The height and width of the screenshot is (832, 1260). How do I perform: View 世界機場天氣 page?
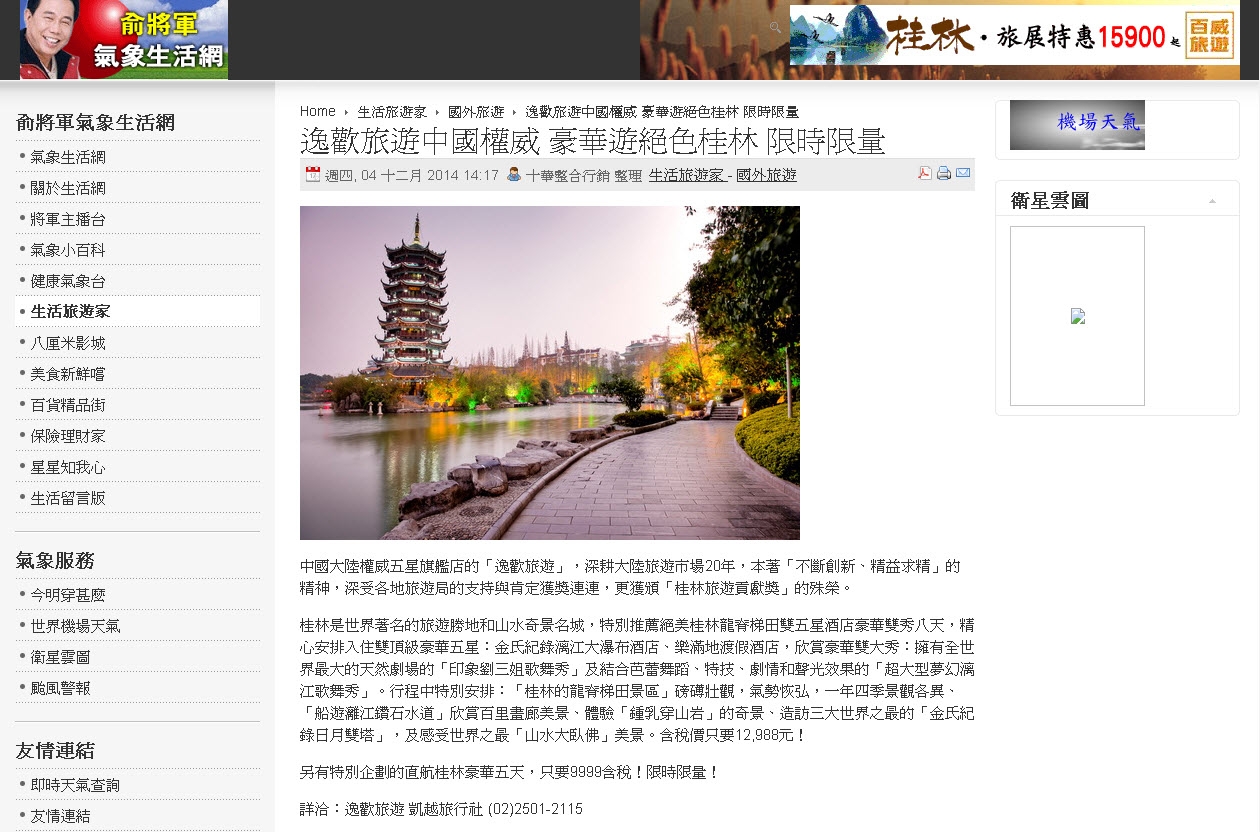(75, 626)
